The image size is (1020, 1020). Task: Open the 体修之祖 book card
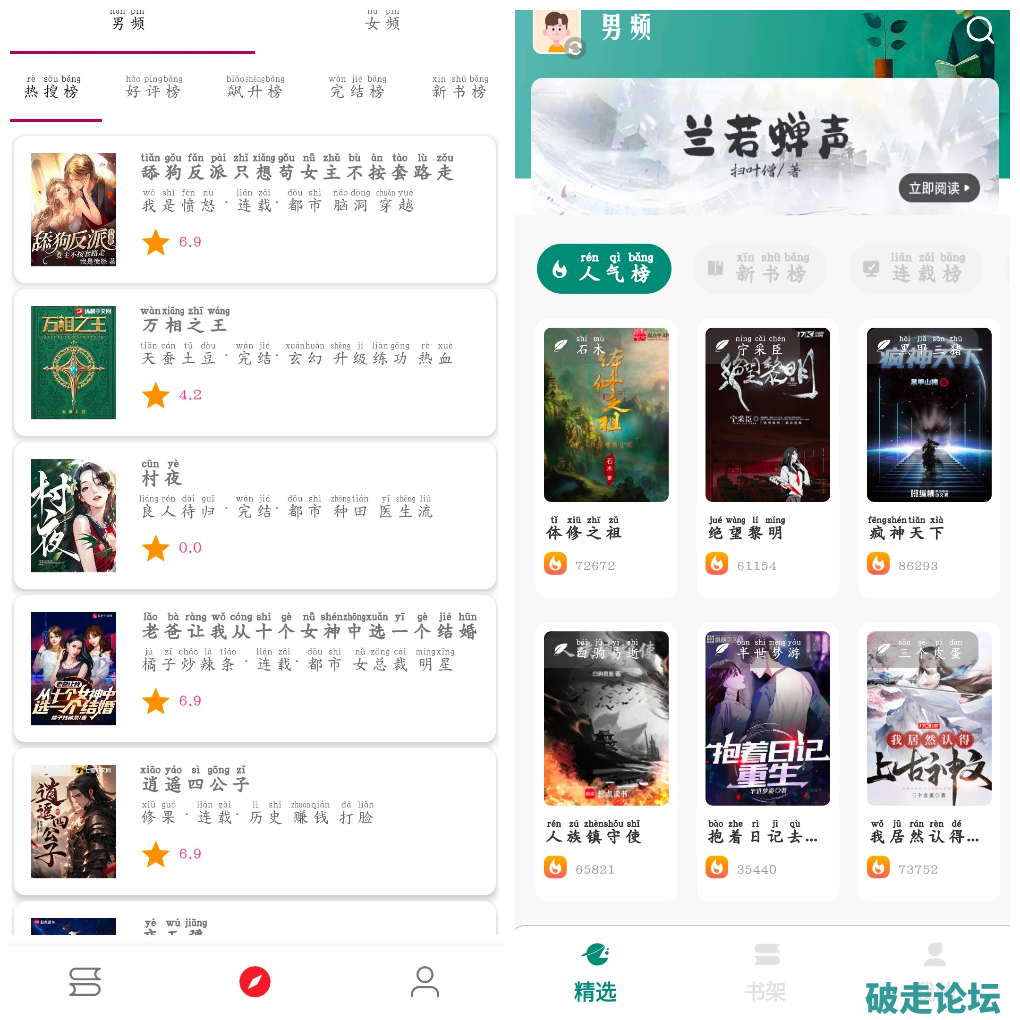click(x=606, y=457)
